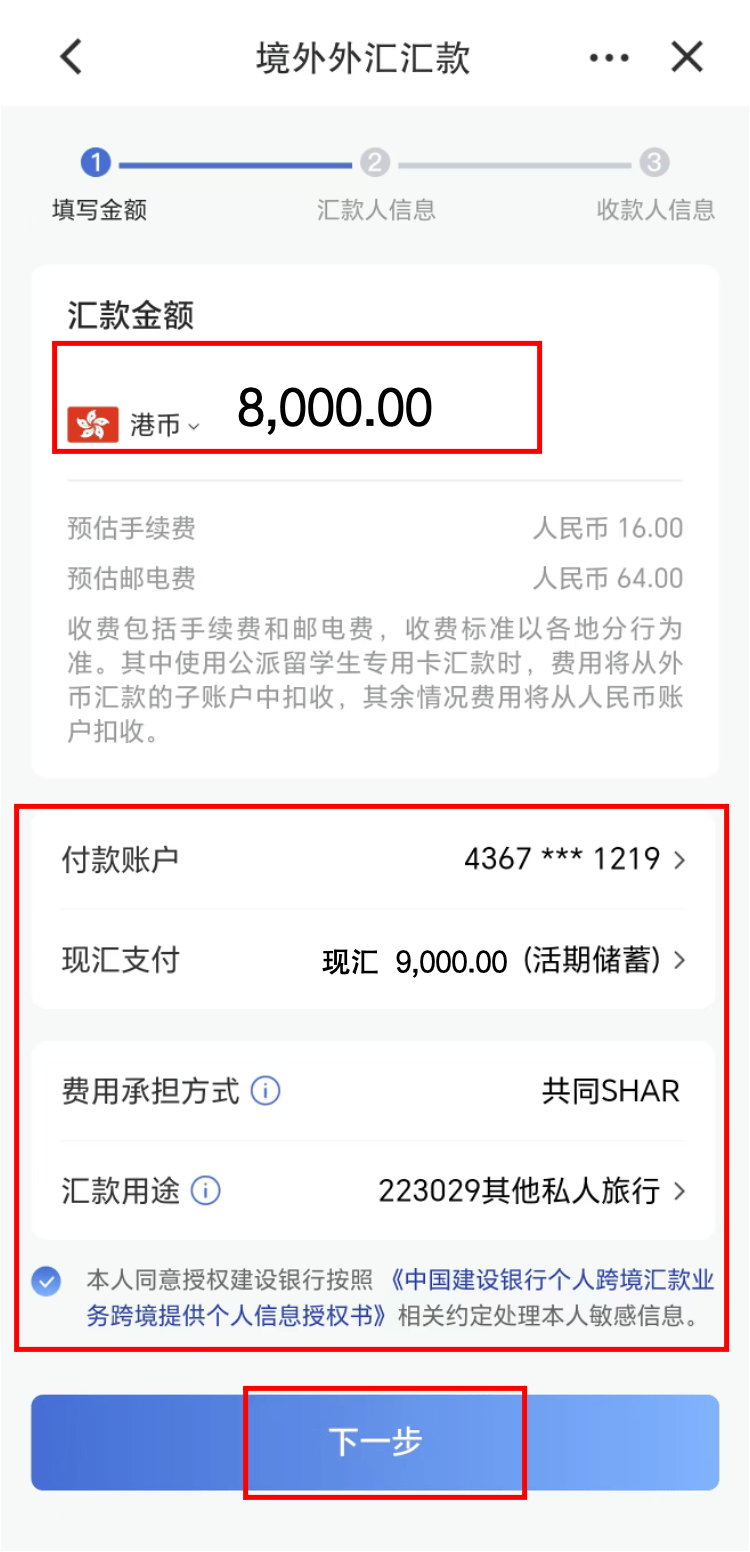Viewport: 750px width, 1552px height.
Task: Edit the 8,000.00 remittance amount
Action: point(335,408)
